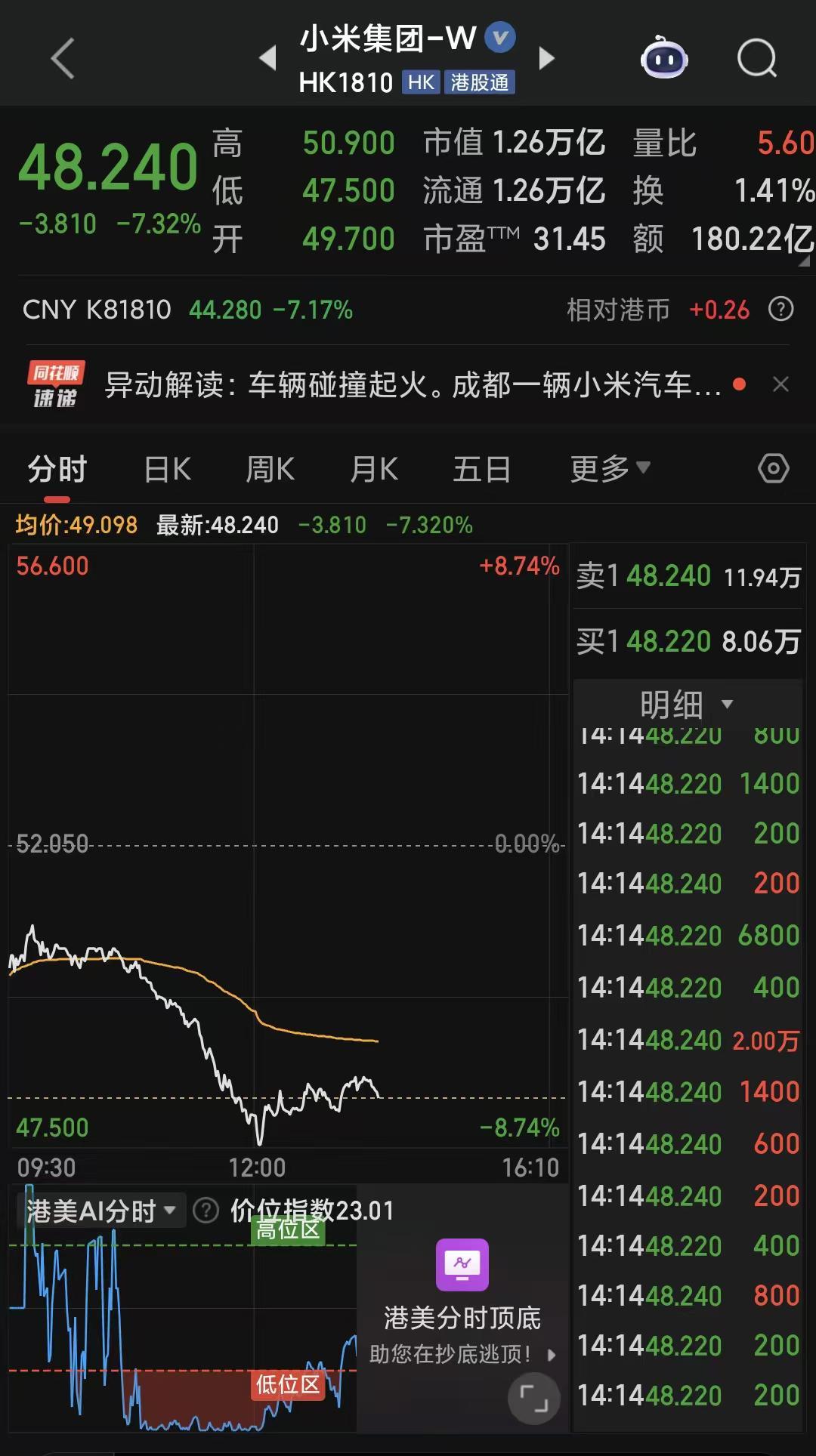Open the stock search magnifier
This screenshot has height=1456, width=816.
click(756, 58)
